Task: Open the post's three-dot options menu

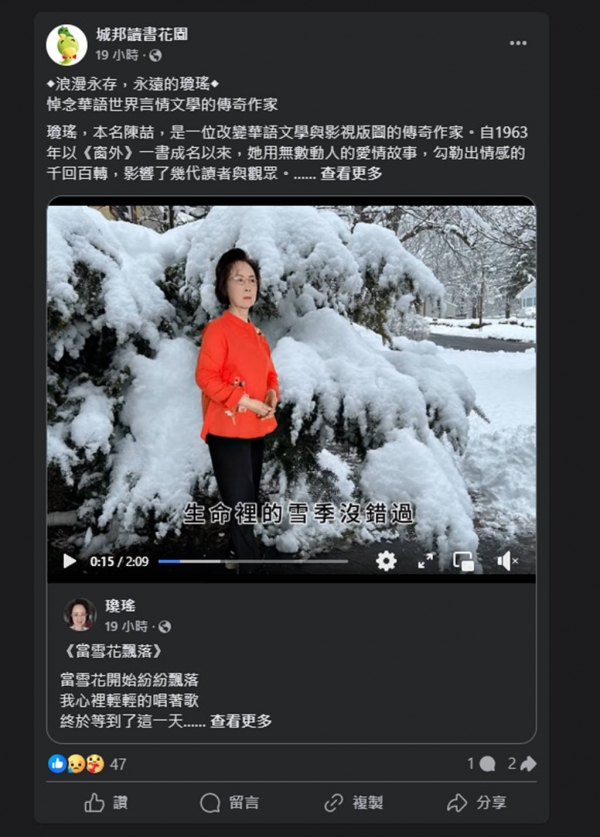Action: pos(517,44)
